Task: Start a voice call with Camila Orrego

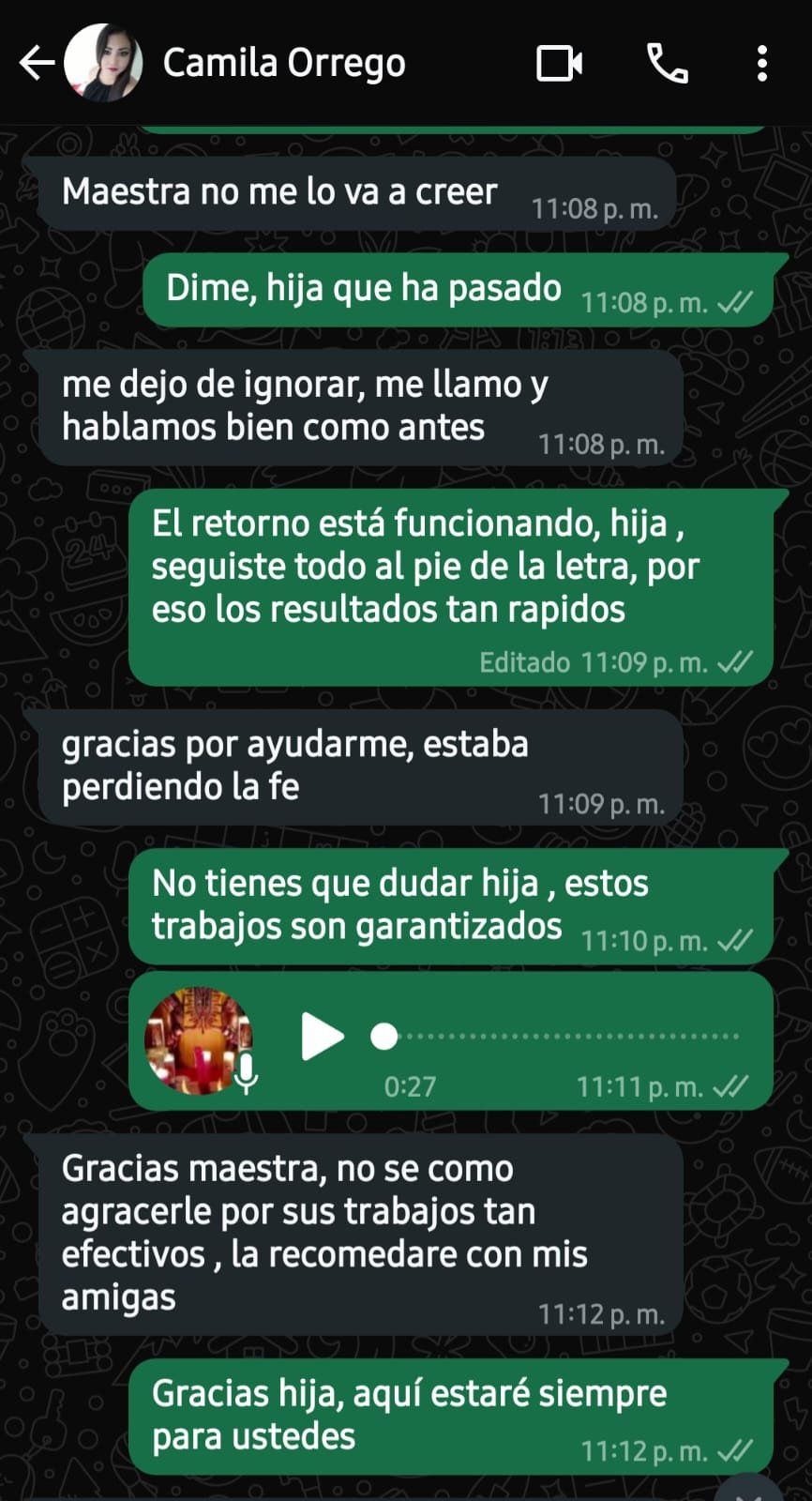Action: [x=668, y=64]
